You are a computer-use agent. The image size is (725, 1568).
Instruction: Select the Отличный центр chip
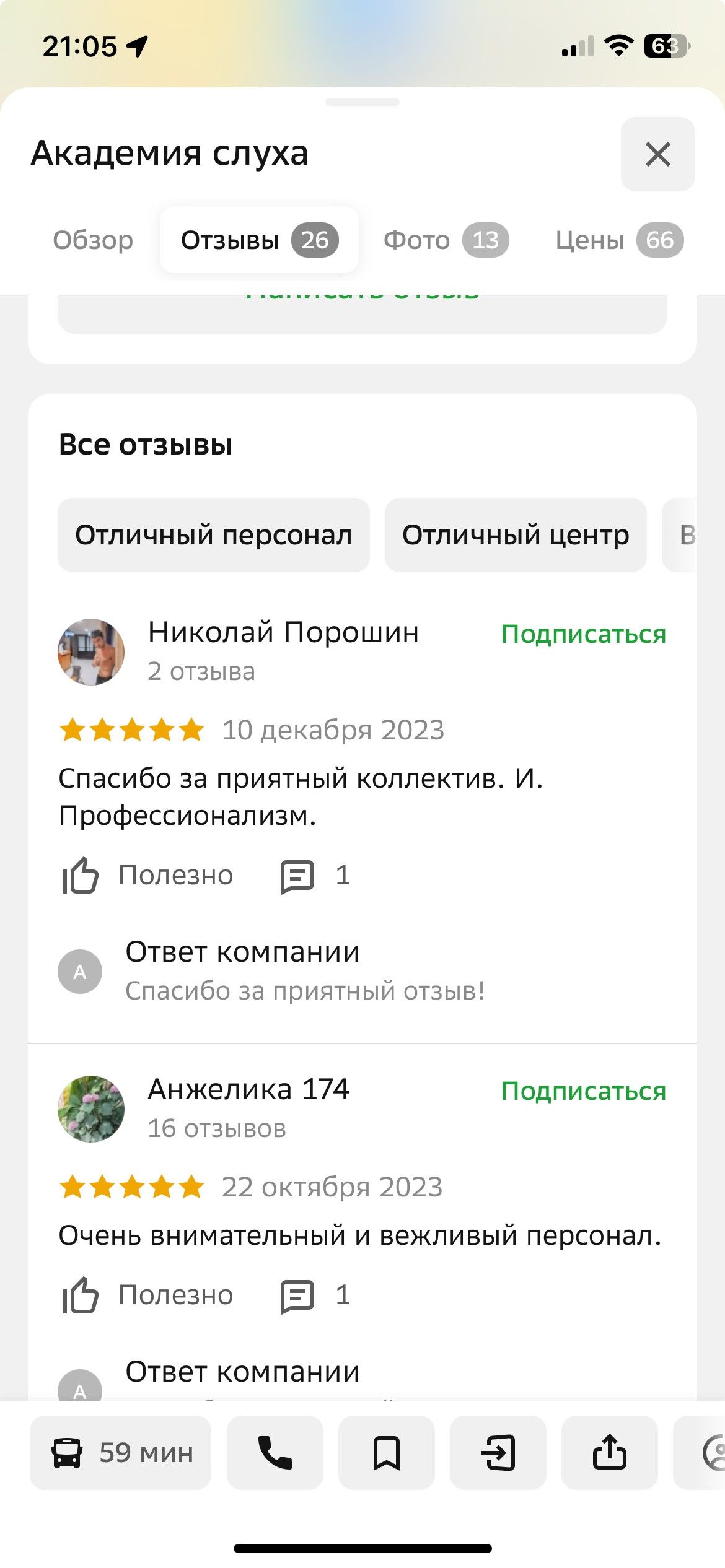coord(515,535)
